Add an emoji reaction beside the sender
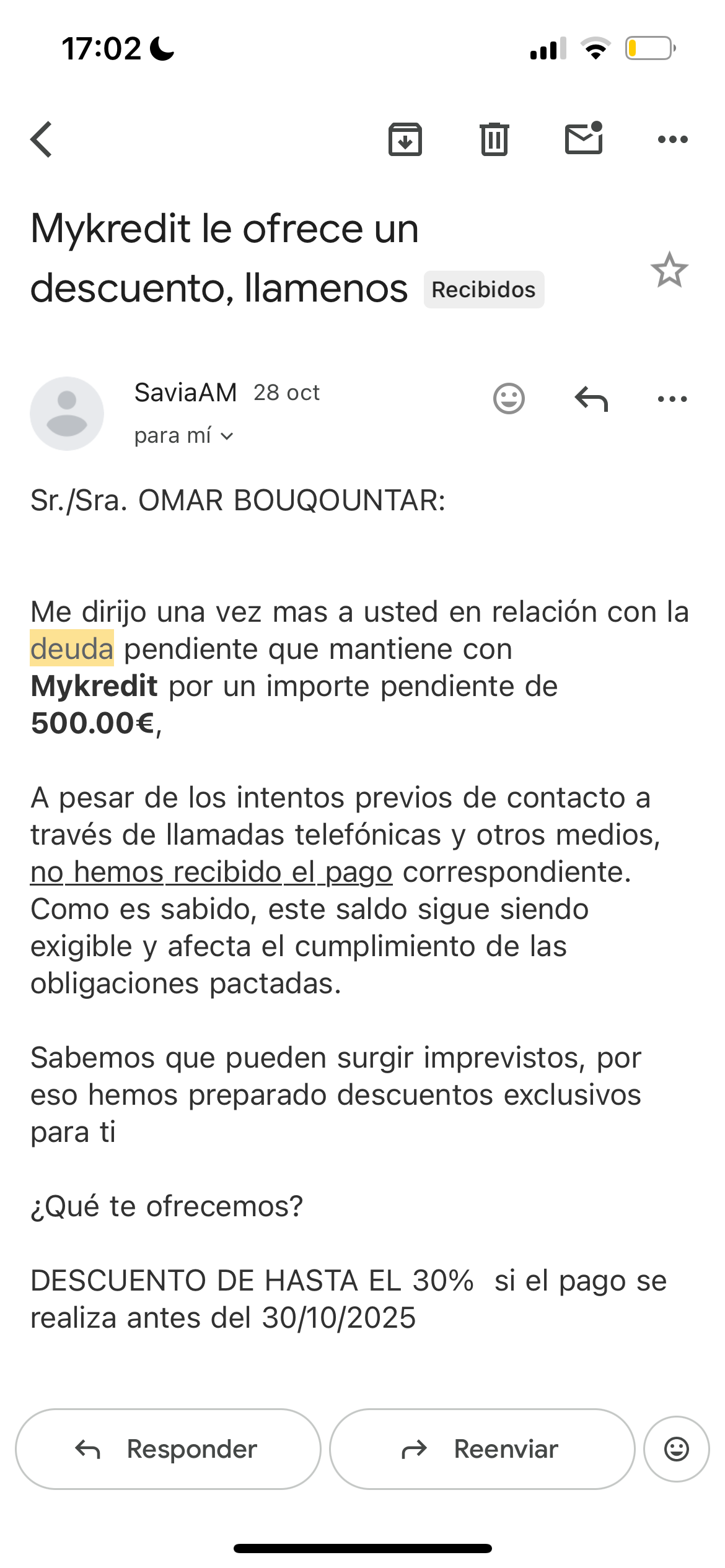 [x=509, y=399]
